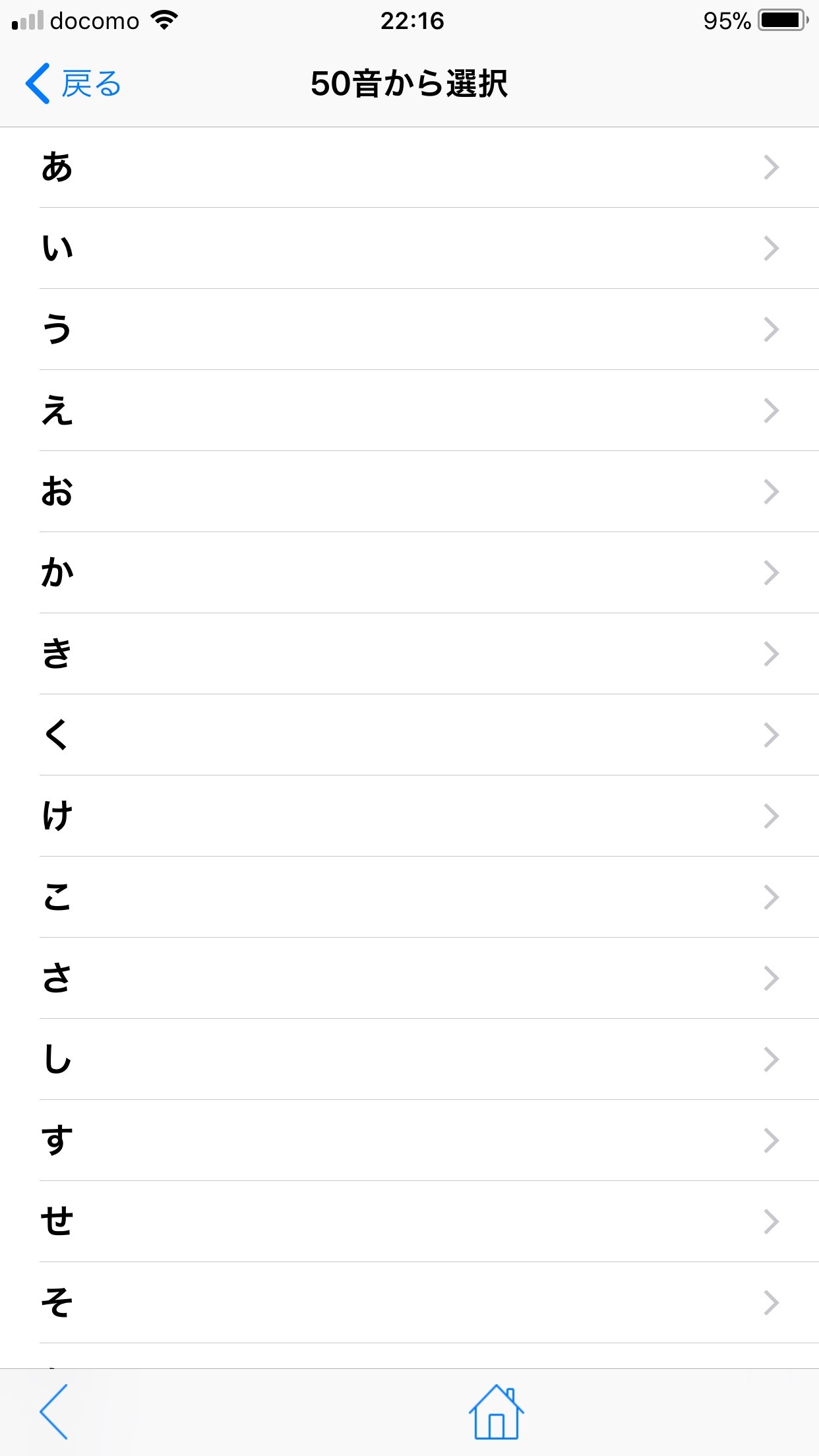Open the き row
Screen dimensions: 819x1456
pyautogui.click(x=409, y=653)
